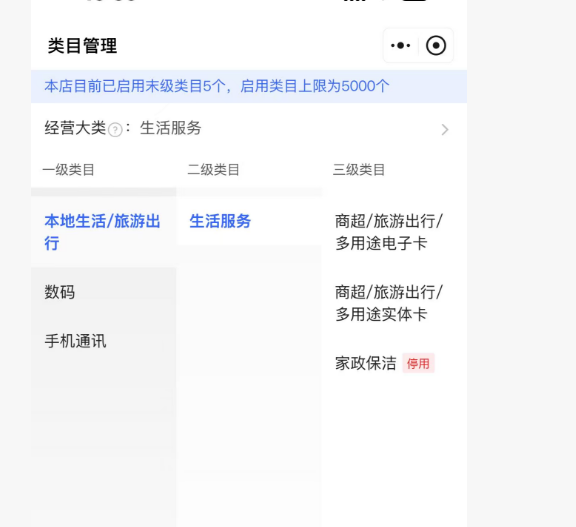This screenshot has height=527, width=576.
Task: Select first-level category 本地生活/旅游出行
Action: tap(103, 232)
